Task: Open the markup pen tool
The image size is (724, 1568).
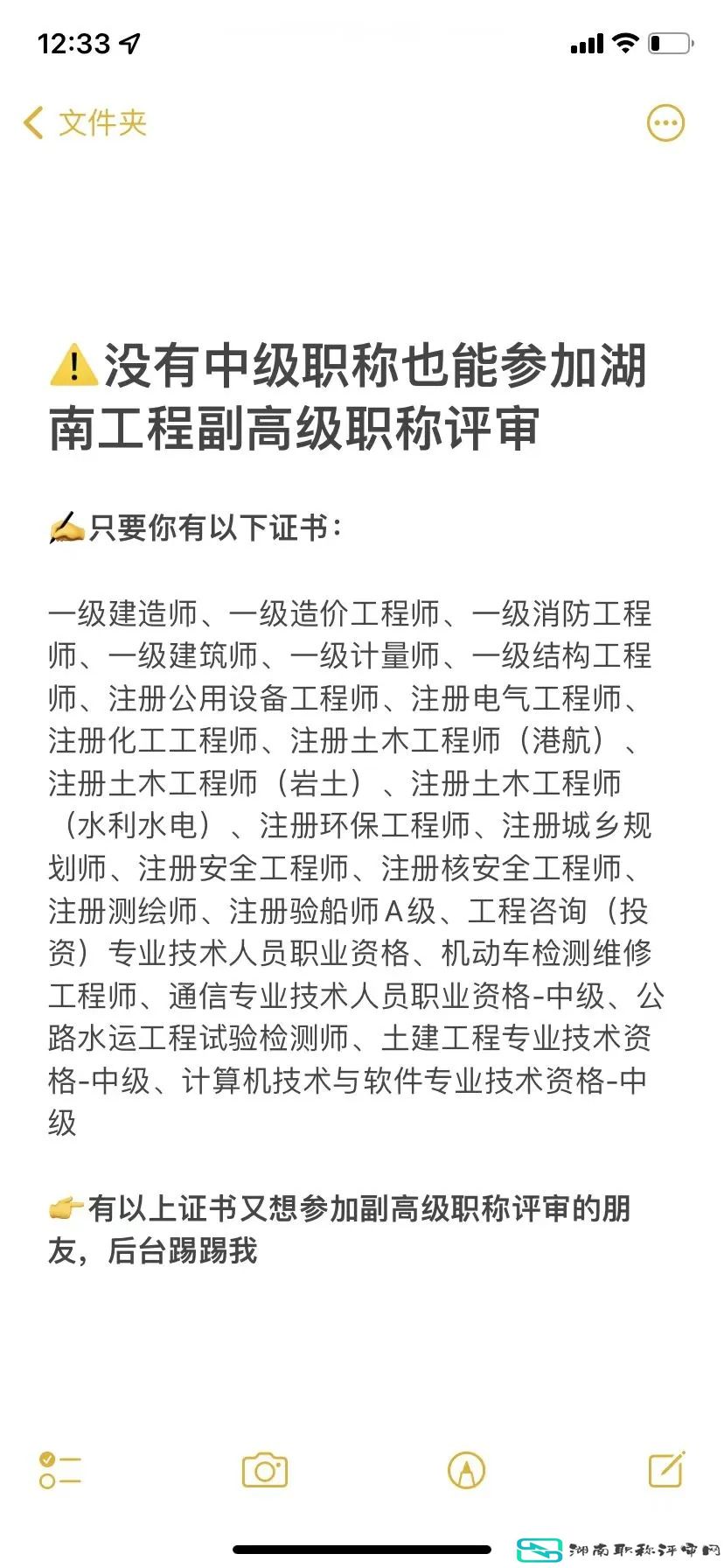Action: [x=466, y=1470]
